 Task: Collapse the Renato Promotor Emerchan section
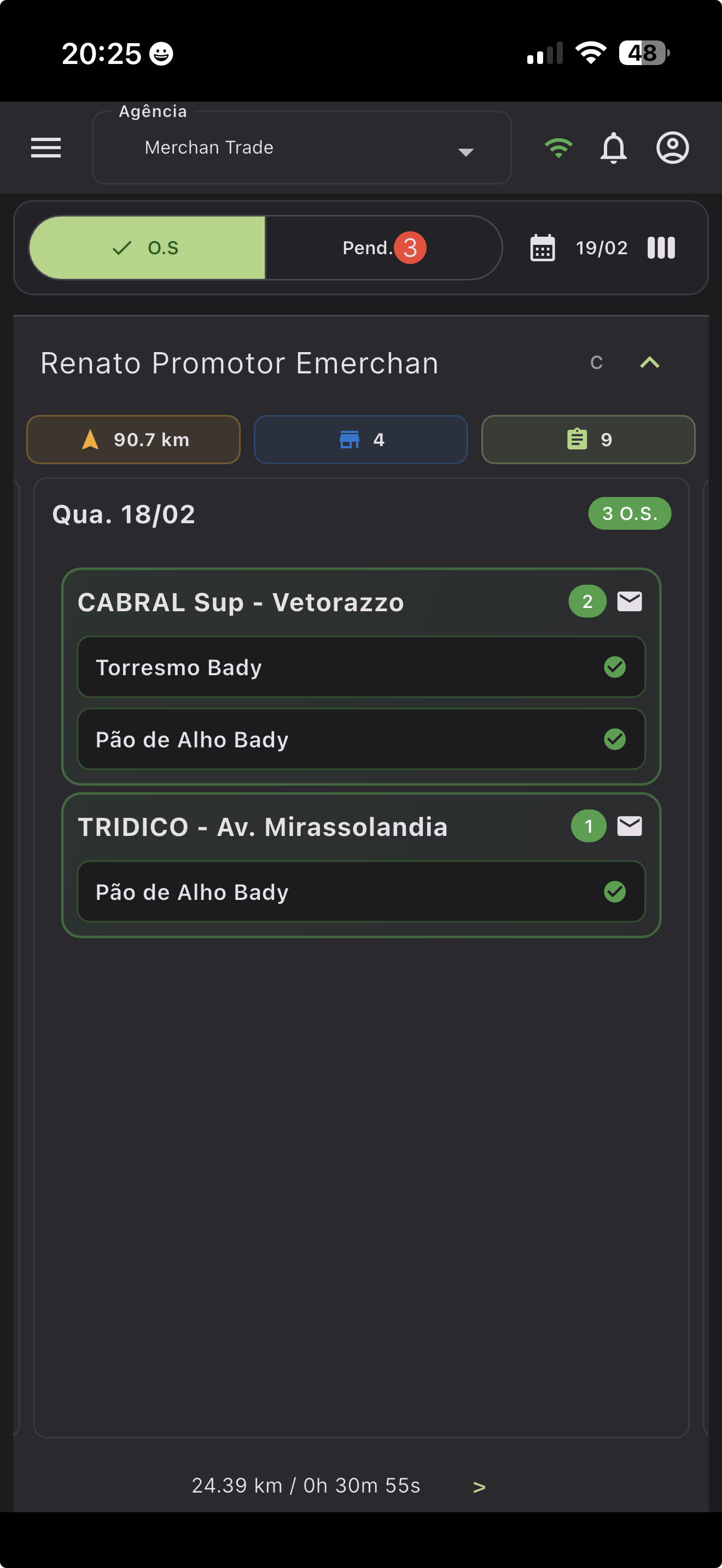point(649,362)
